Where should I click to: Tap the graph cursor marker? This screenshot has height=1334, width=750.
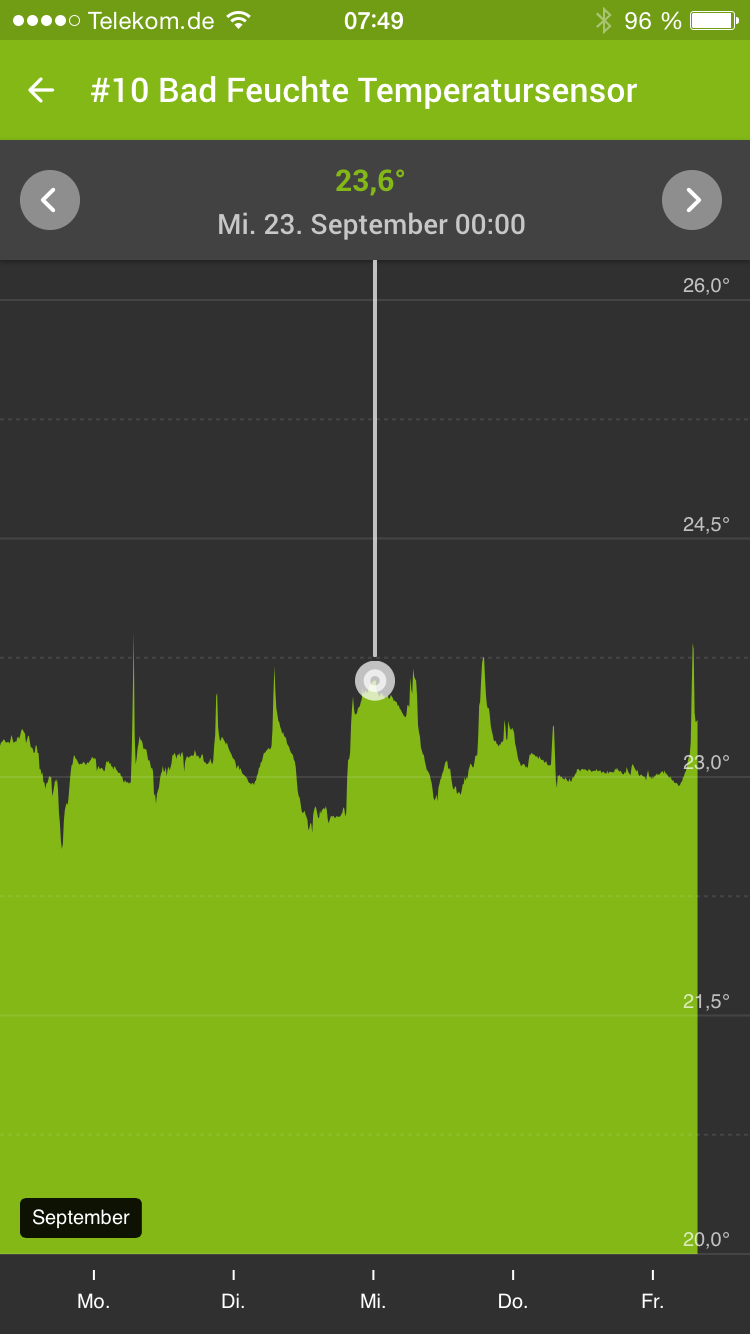[375, 681]
